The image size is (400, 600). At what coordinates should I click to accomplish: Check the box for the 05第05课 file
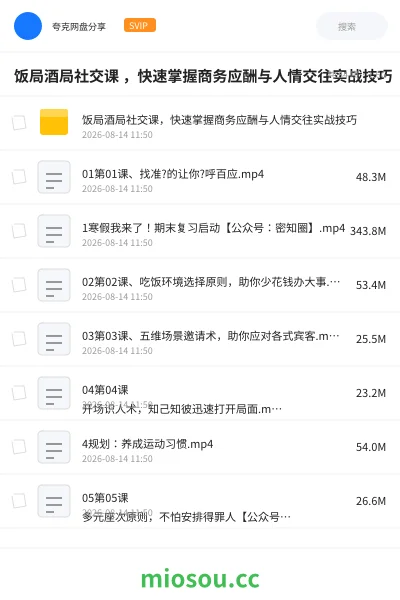(x=19, y=501)
